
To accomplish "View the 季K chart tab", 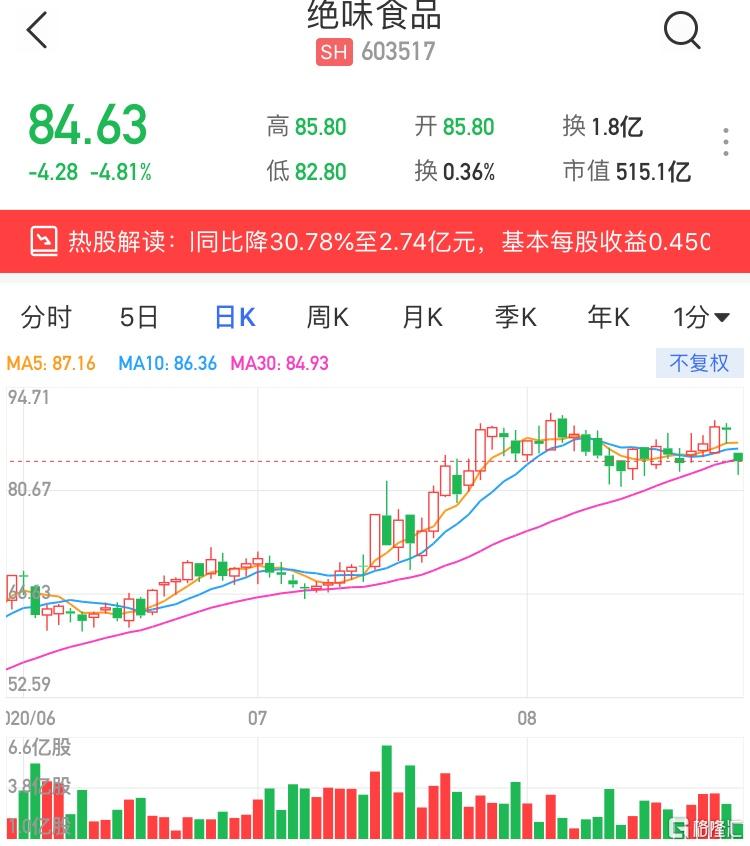I will 516,318.
